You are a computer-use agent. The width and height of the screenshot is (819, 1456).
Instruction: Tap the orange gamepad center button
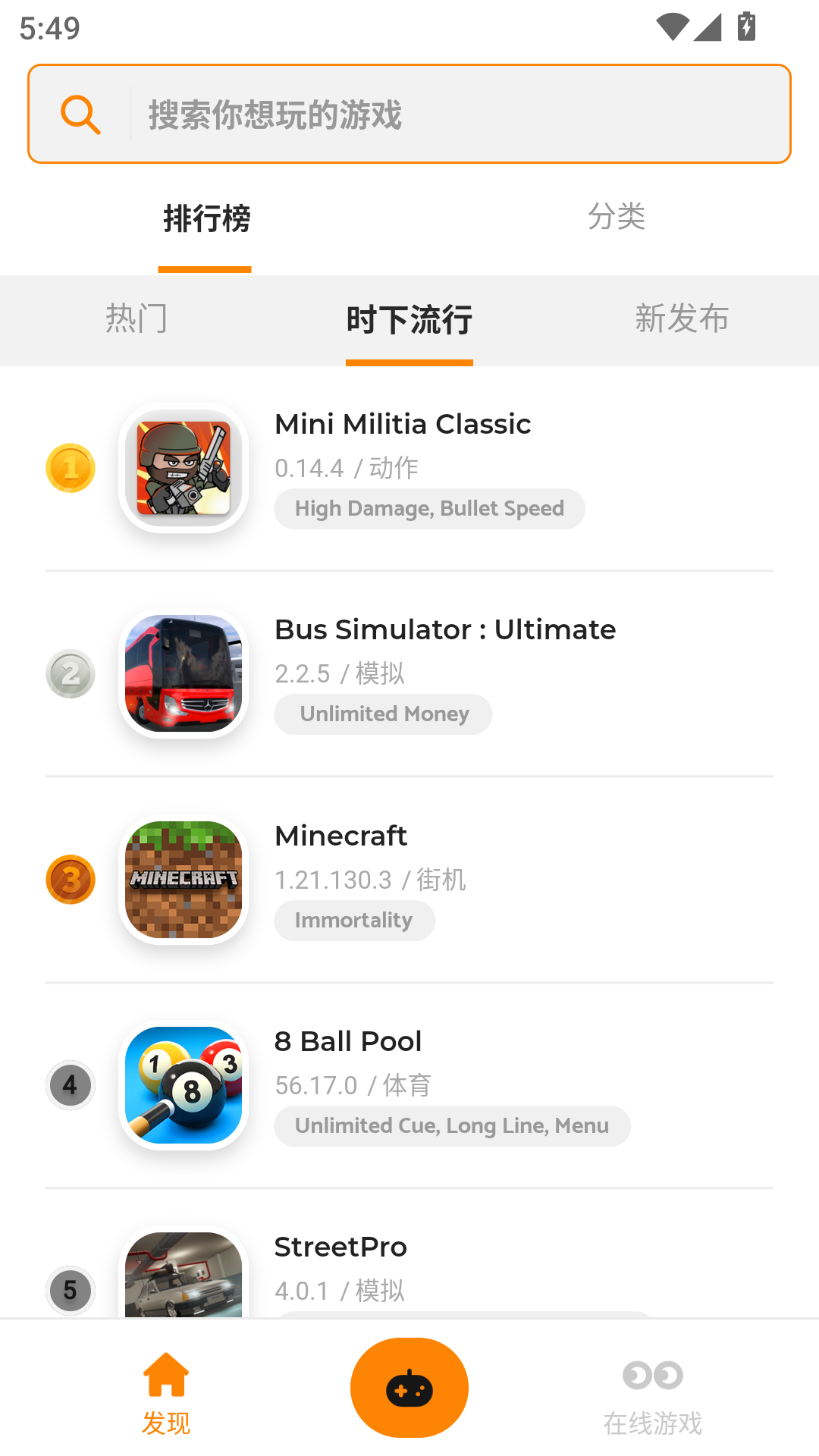click(x=409, y=1388)
